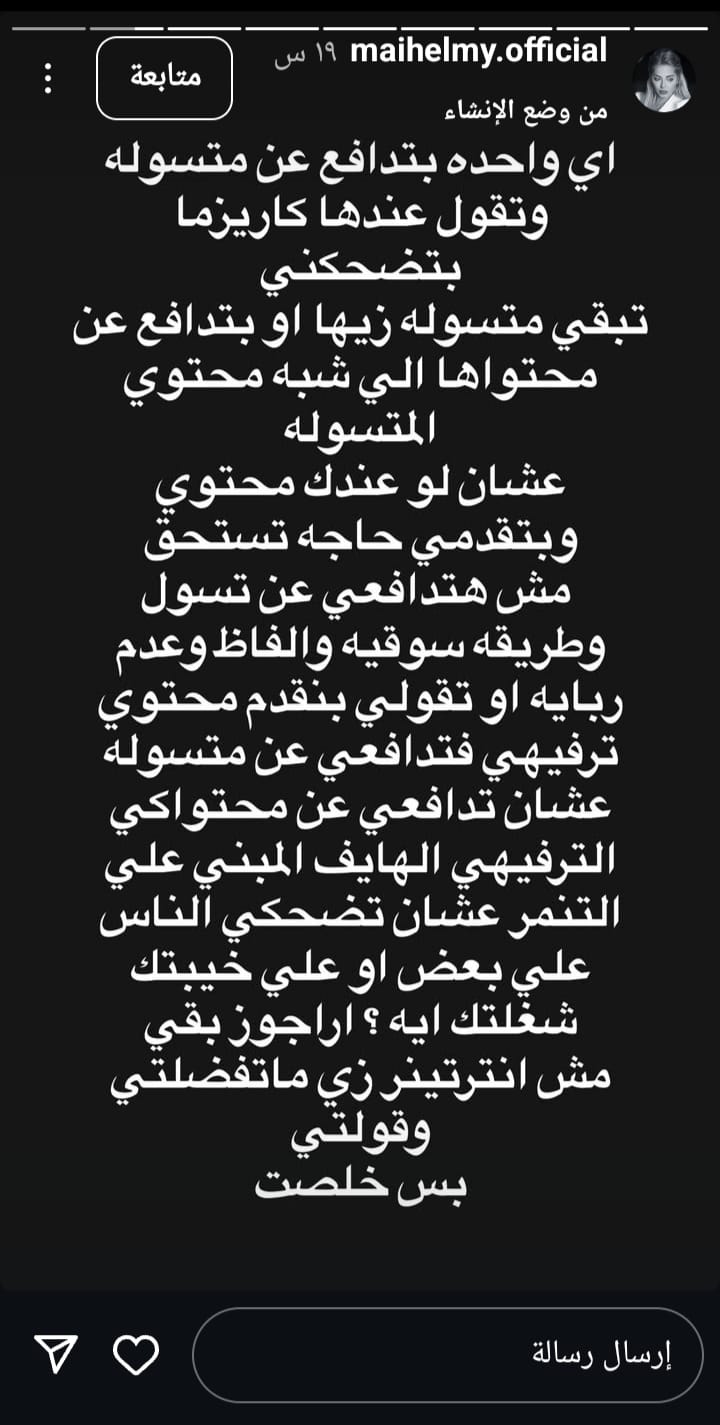Share the story via paper plane icon
Screen dimensions: 720x1425
pyautogui.click(x=56, y=1354)
